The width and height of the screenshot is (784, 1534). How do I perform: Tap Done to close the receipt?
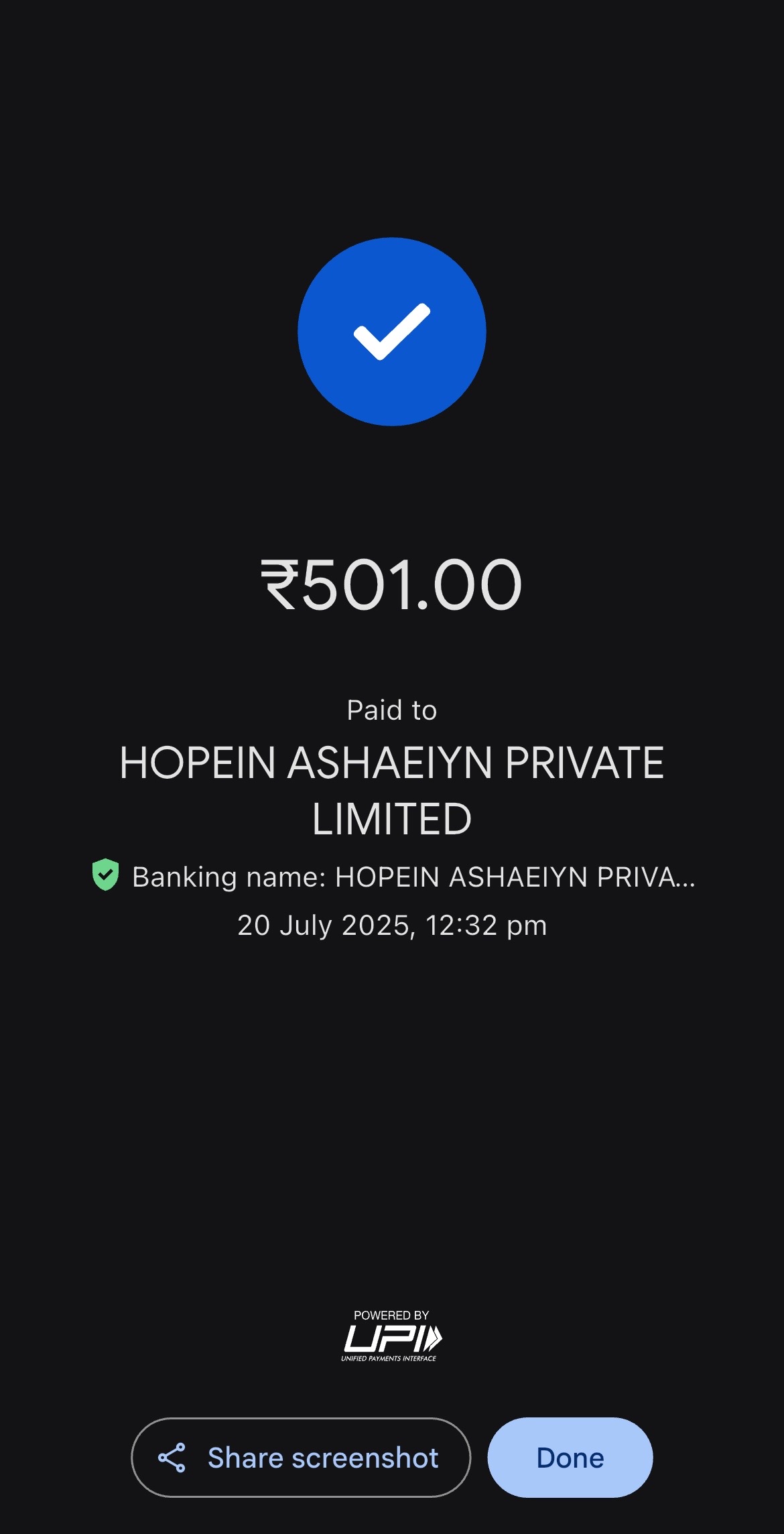tap(570, 1457)
